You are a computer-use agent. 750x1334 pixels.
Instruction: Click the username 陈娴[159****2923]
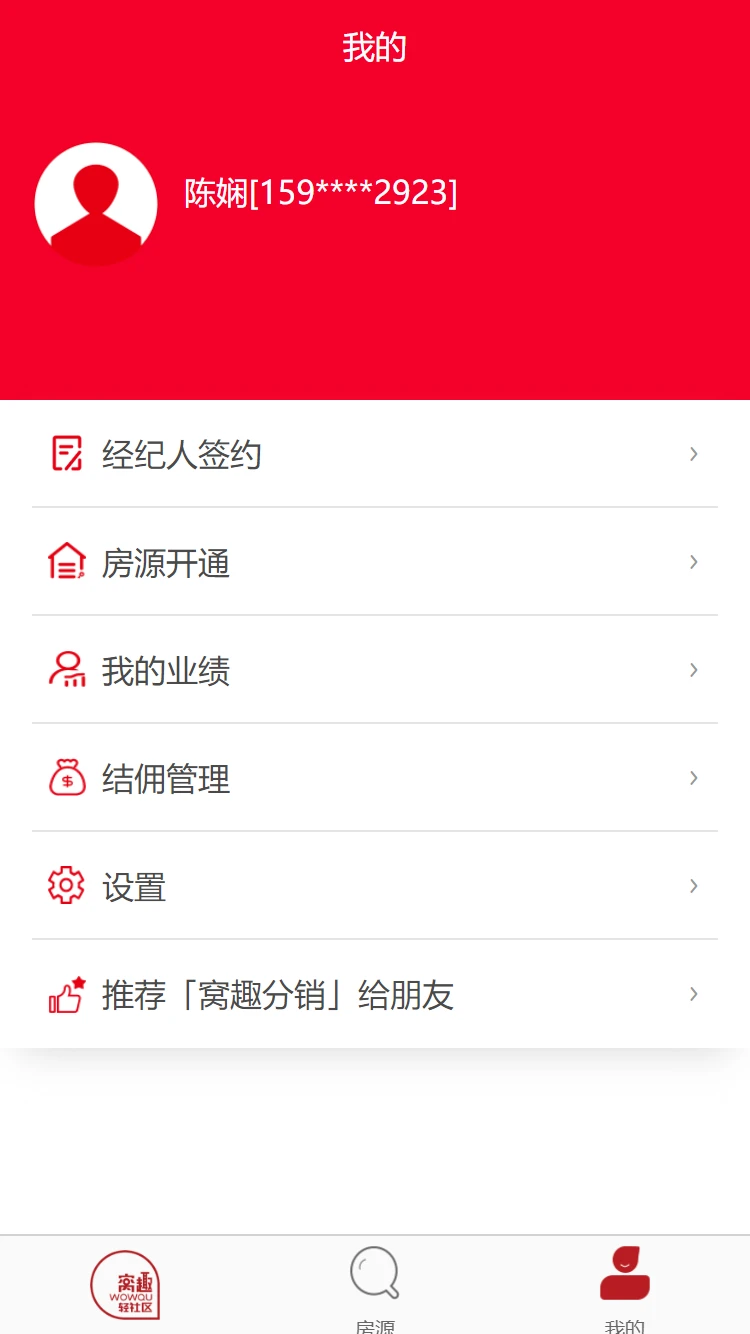click(321, 194)
